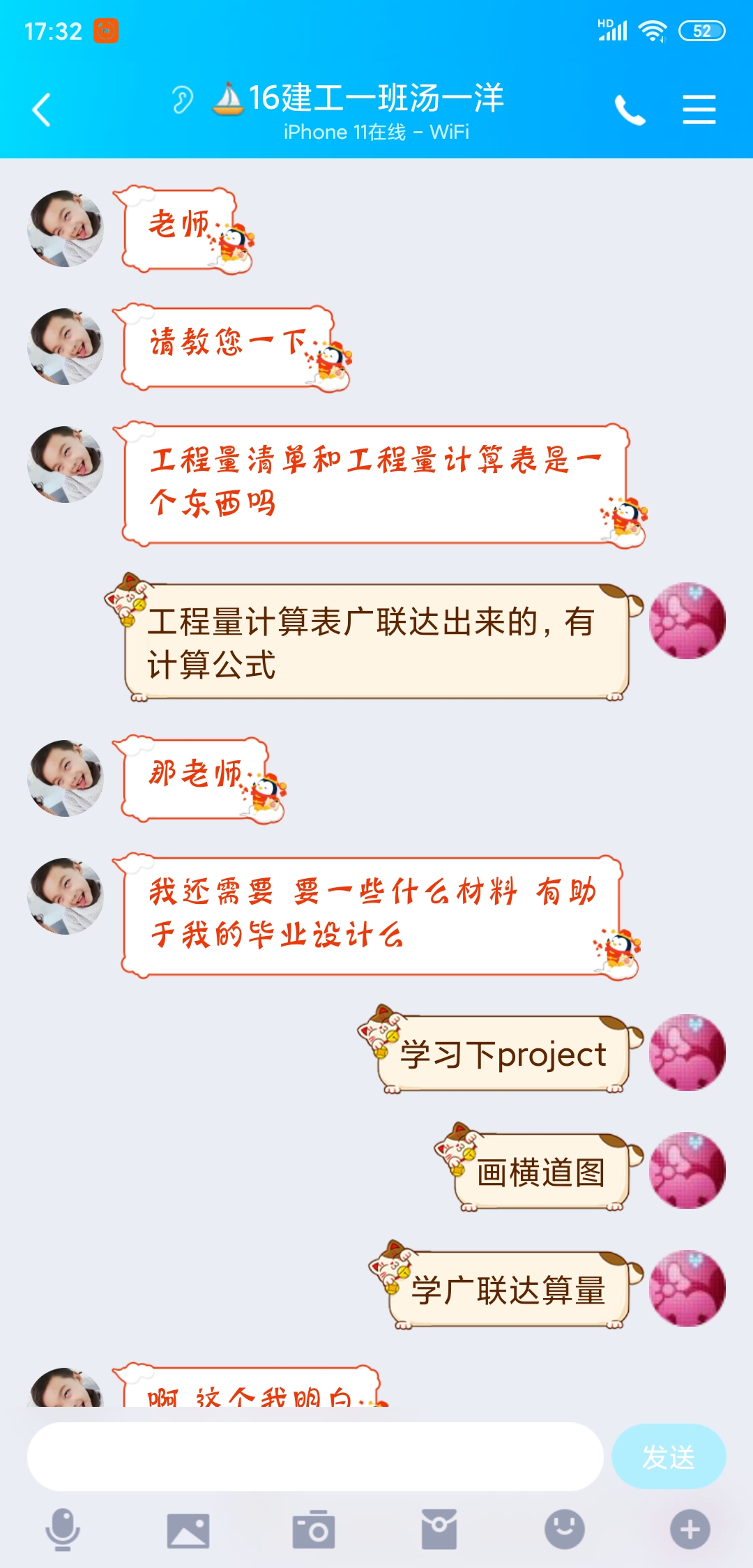The image size is (753, 1568).
Task: Expand more options with the plus icon
Action: coord(690,1530)
